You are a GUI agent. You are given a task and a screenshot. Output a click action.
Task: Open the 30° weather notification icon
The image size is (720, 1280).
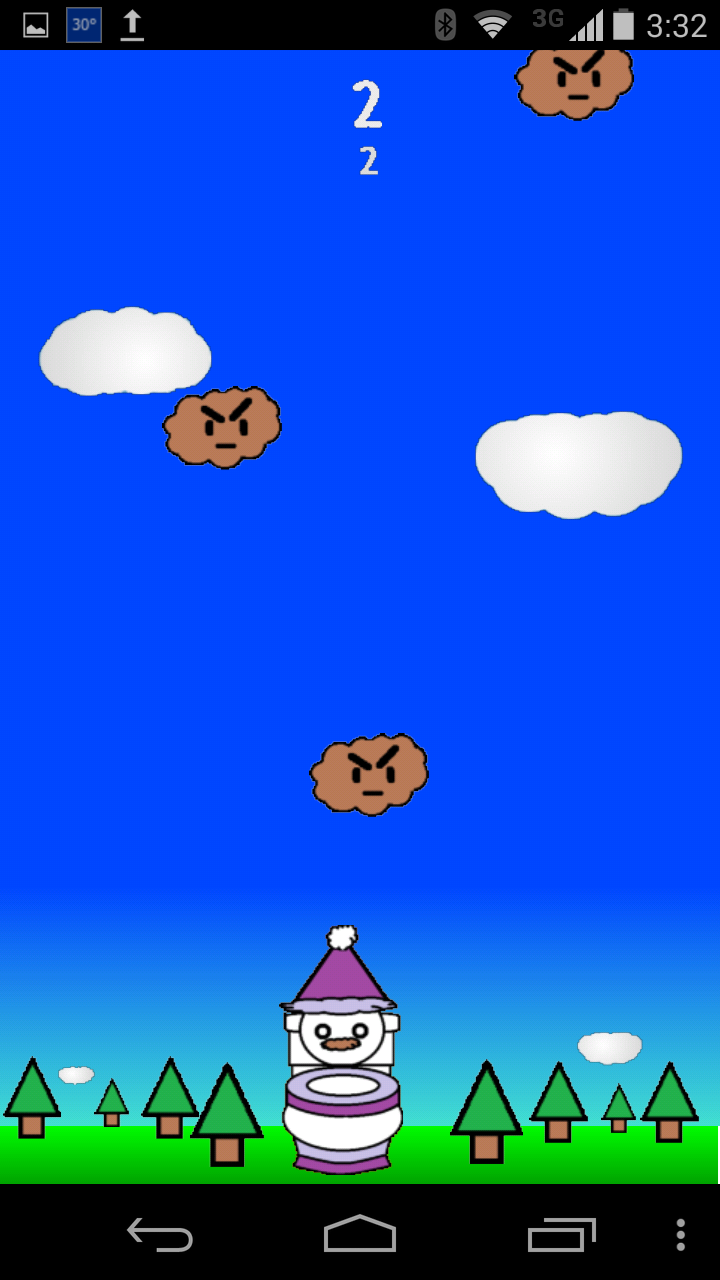coord(82,25)
